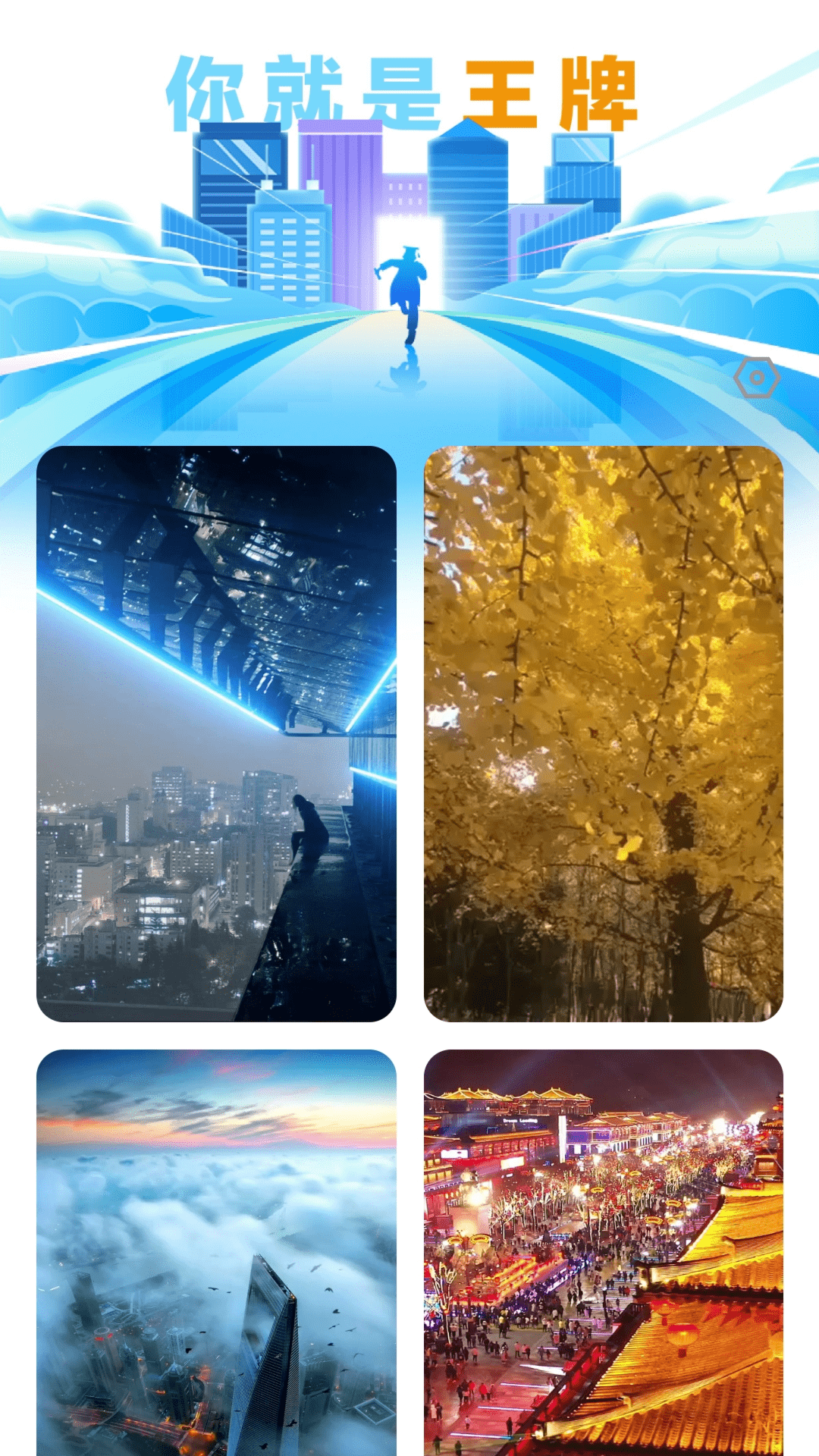Image resolution: width=819 pixels, height=1456 pixels.
Task: Open the skyscraper above clouds wallpaper
Action: point(216,1251)
